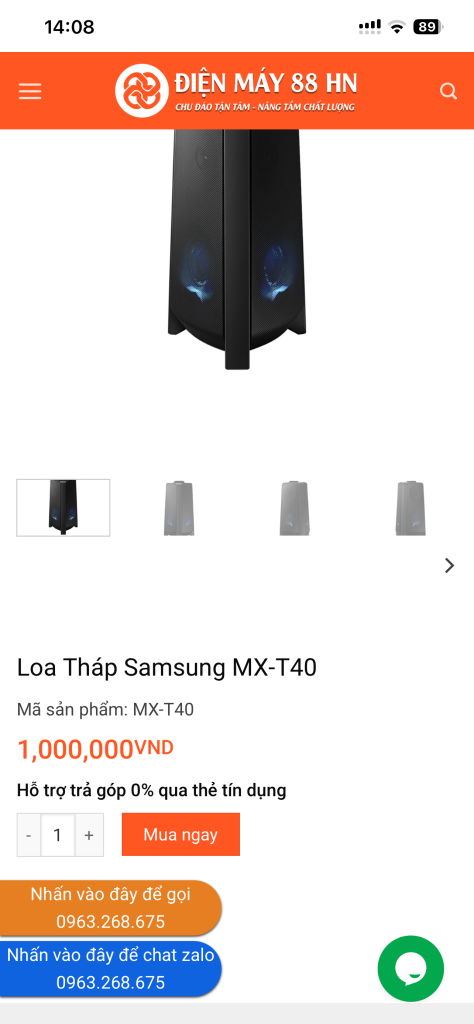Image resolution: width=474 pixels, height=1024 pixels.
Task: Open Zalo chat via the blue button
Action: (x=110, y=968)
